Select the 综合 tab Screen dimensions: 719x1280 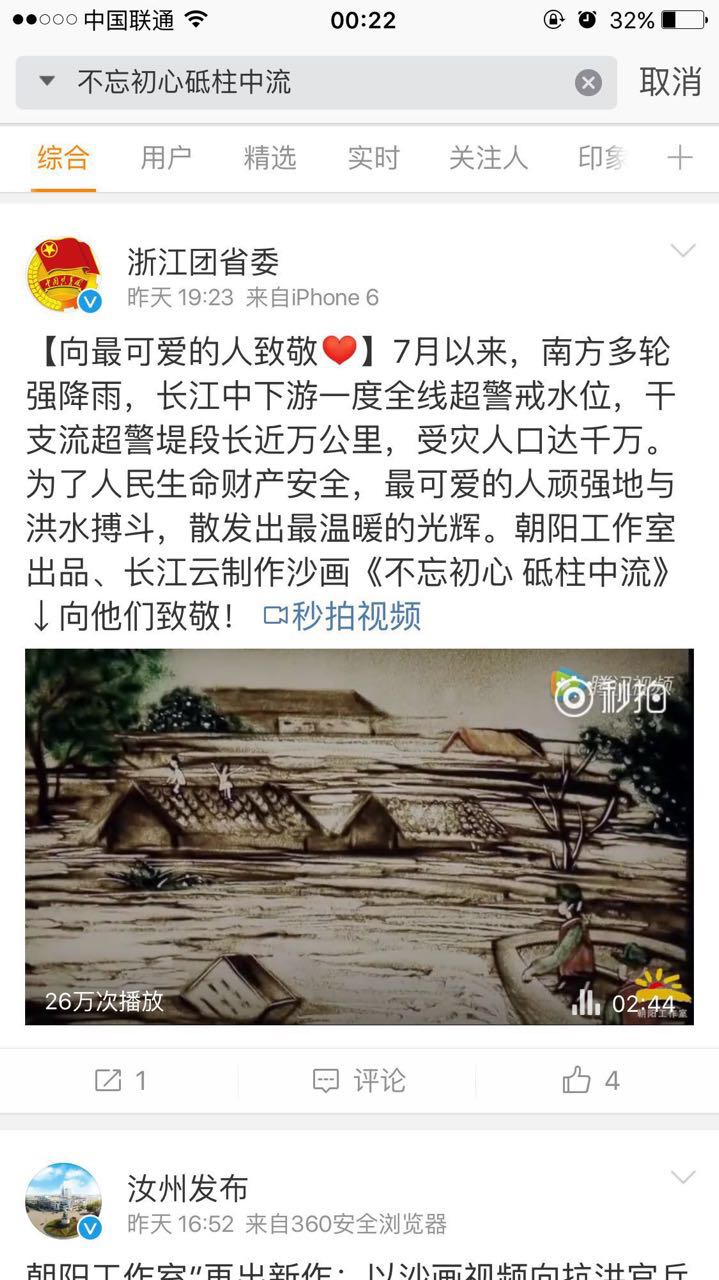(x=63, y=158)
